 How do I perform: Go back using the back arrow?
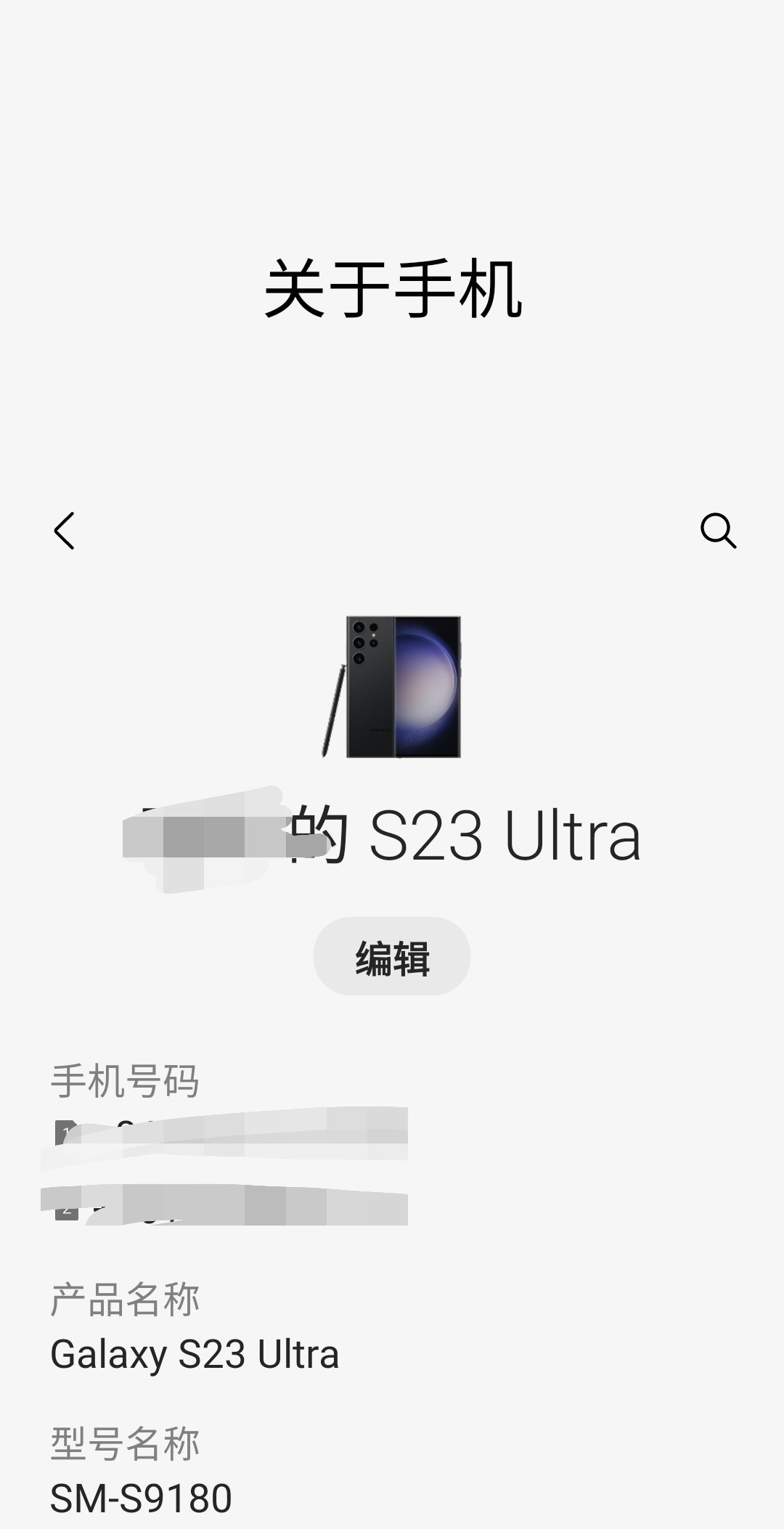point(64,531)
